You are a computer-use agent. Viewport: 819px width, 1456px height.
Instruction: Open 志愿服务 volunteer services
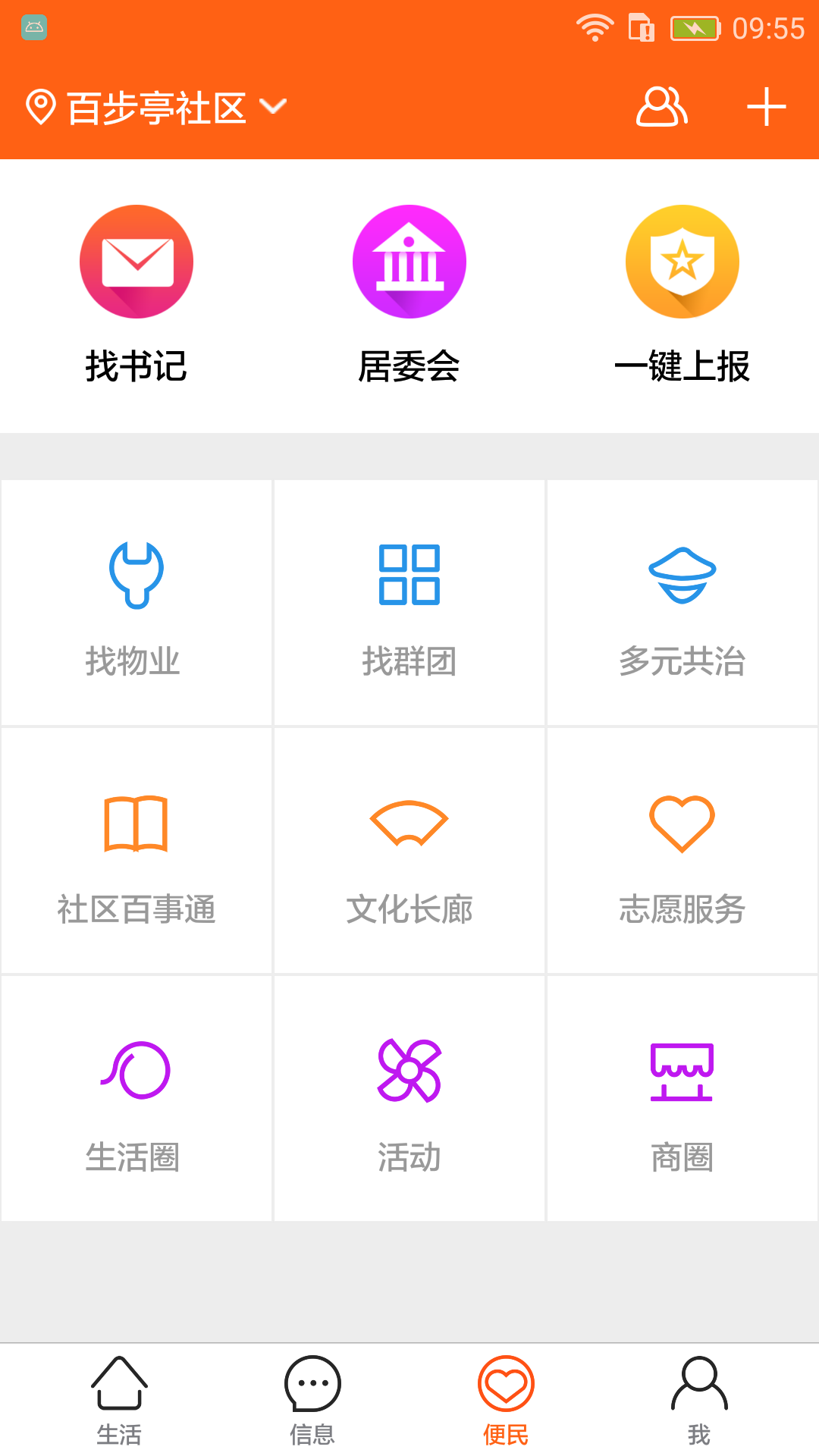pos(682,851)
